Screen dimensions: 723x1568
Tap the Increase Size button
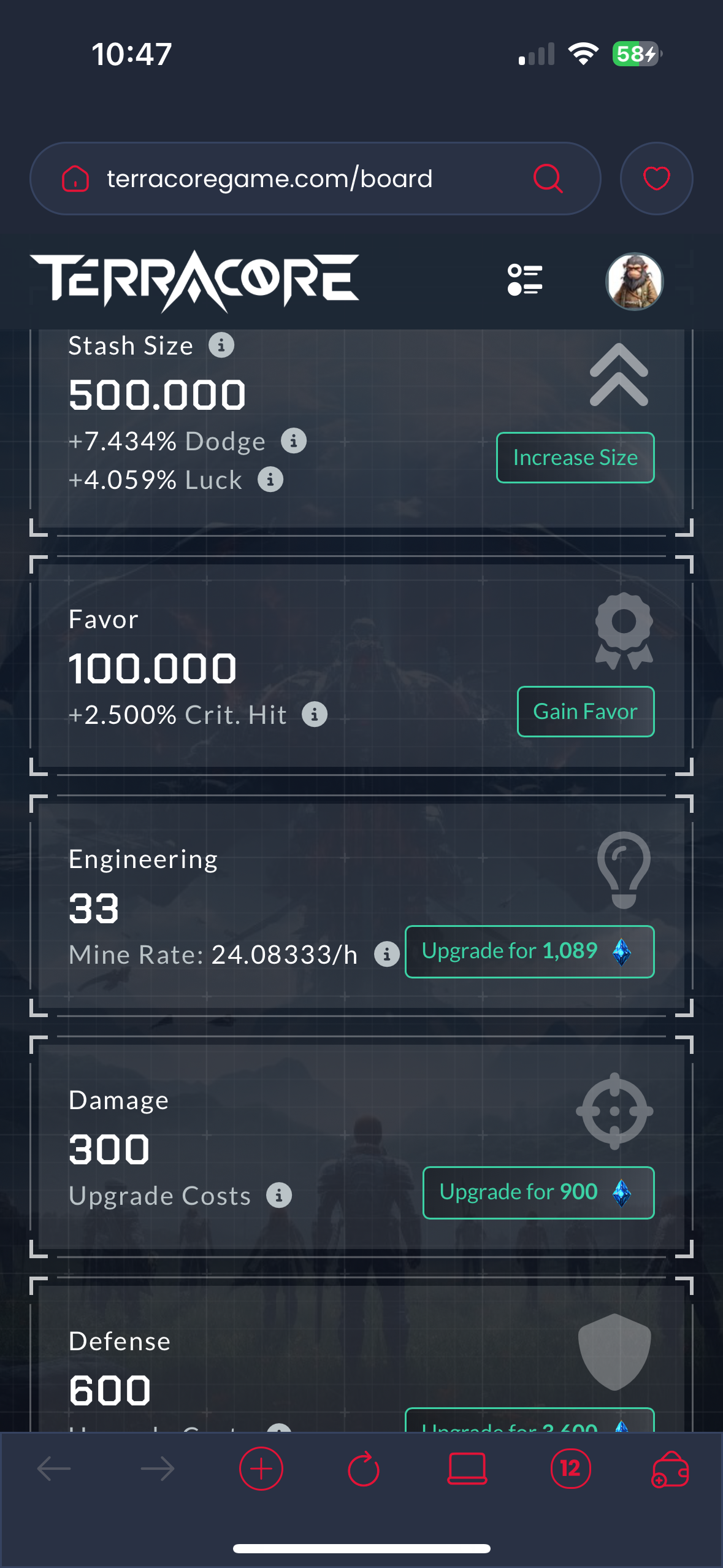[575, 458]
